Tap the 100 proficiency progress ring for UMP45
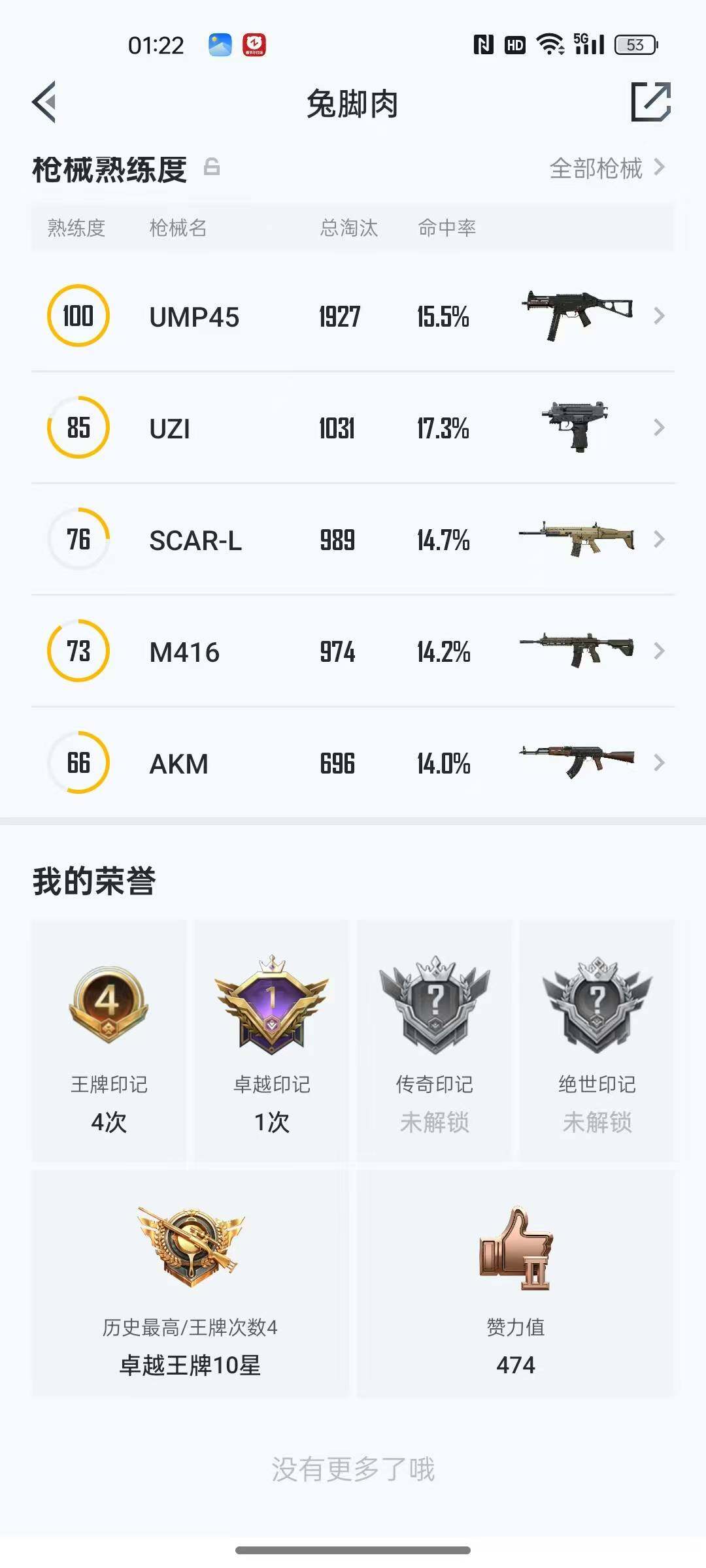The width and height of the screenshot is (706, 1568). (x=77, y=316)
